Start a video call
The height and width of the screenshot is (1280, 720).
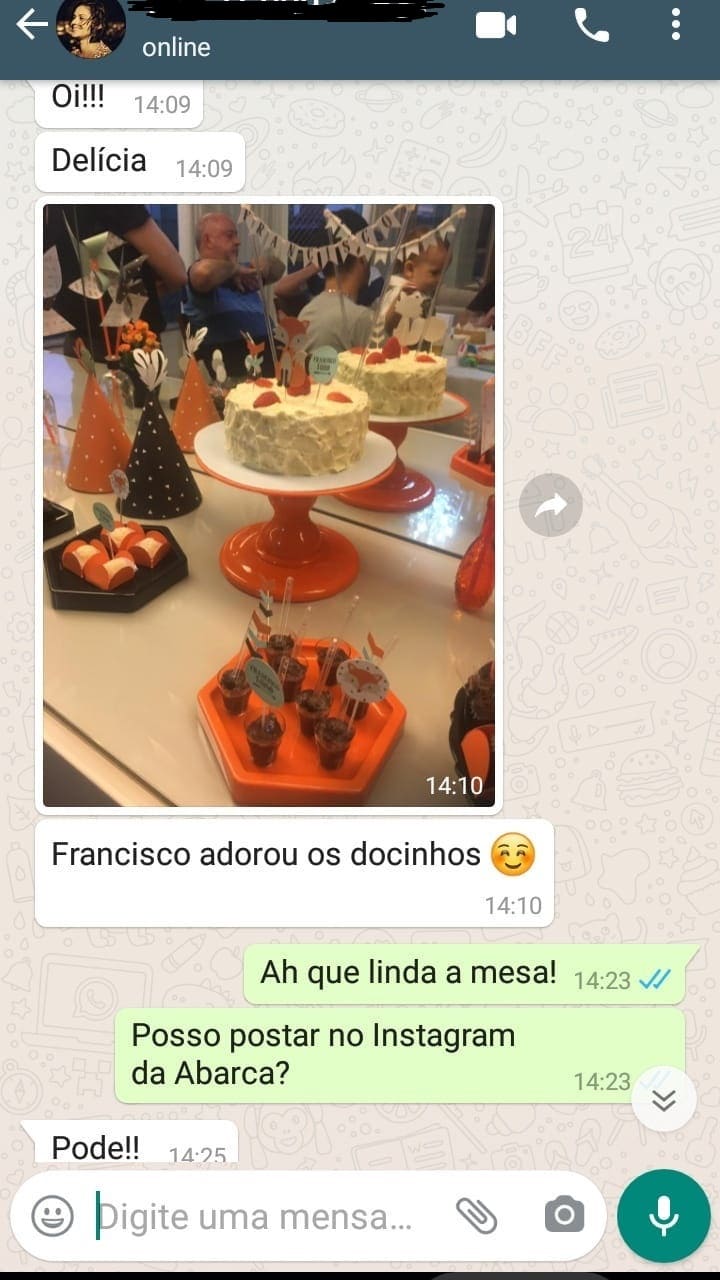click(x=496, y=26)
